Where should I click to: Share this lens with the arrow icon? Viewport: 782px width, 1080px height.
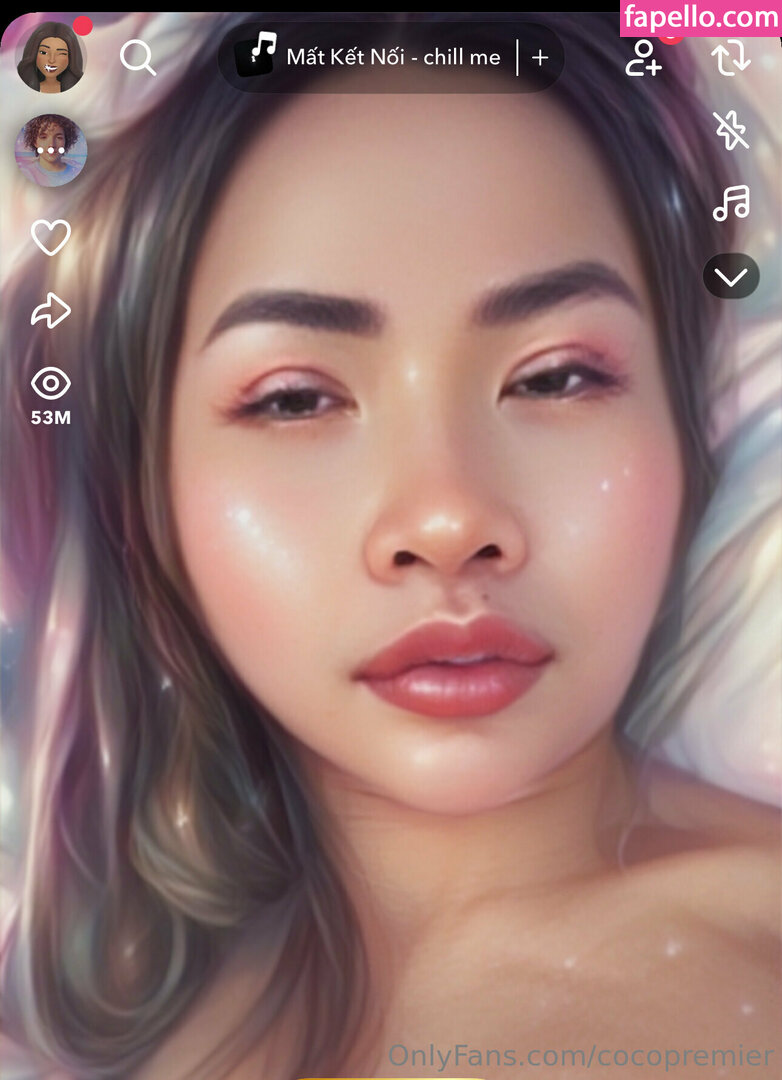pyautogui.click(x=51, y=311)
